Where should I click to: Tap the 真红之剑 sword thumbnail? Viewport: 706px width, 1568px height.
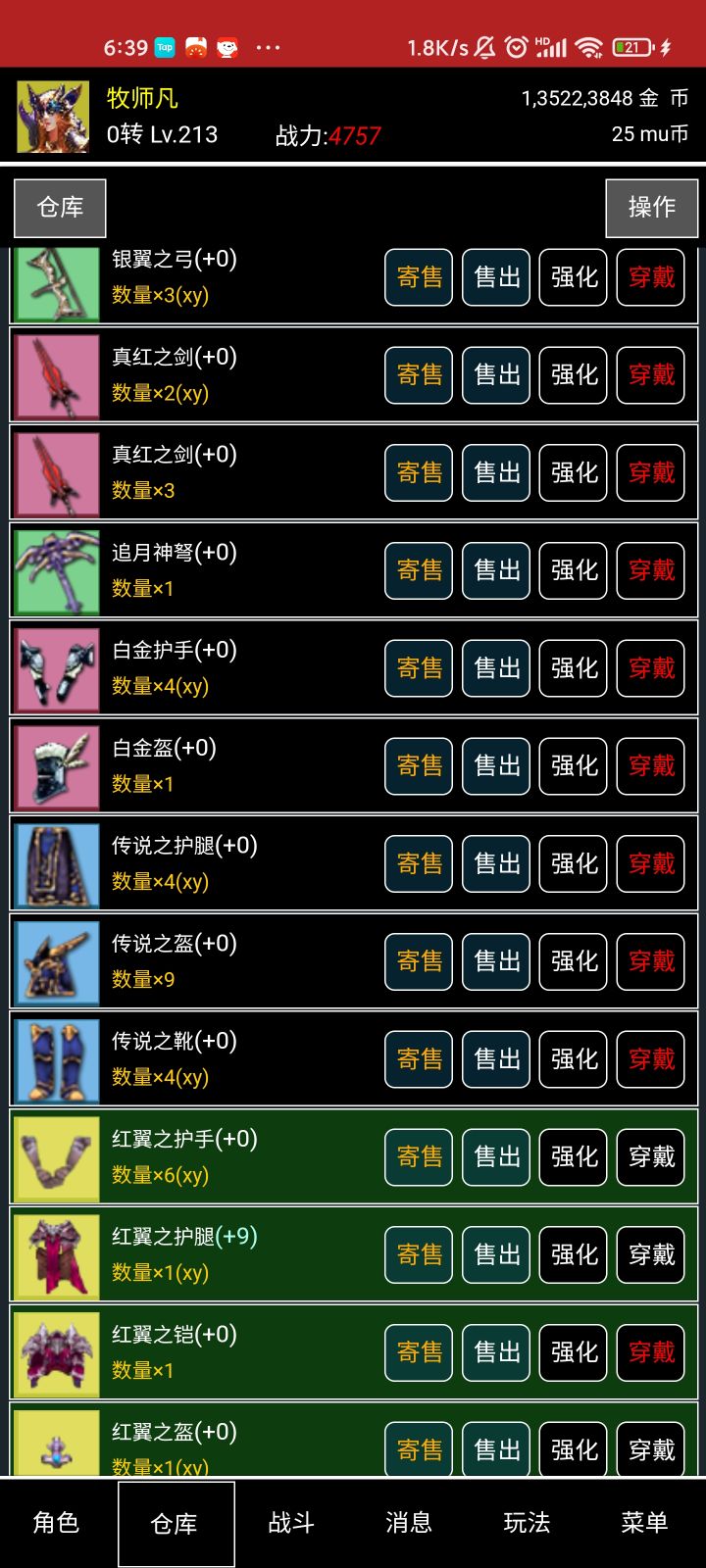tap(56, 375)
